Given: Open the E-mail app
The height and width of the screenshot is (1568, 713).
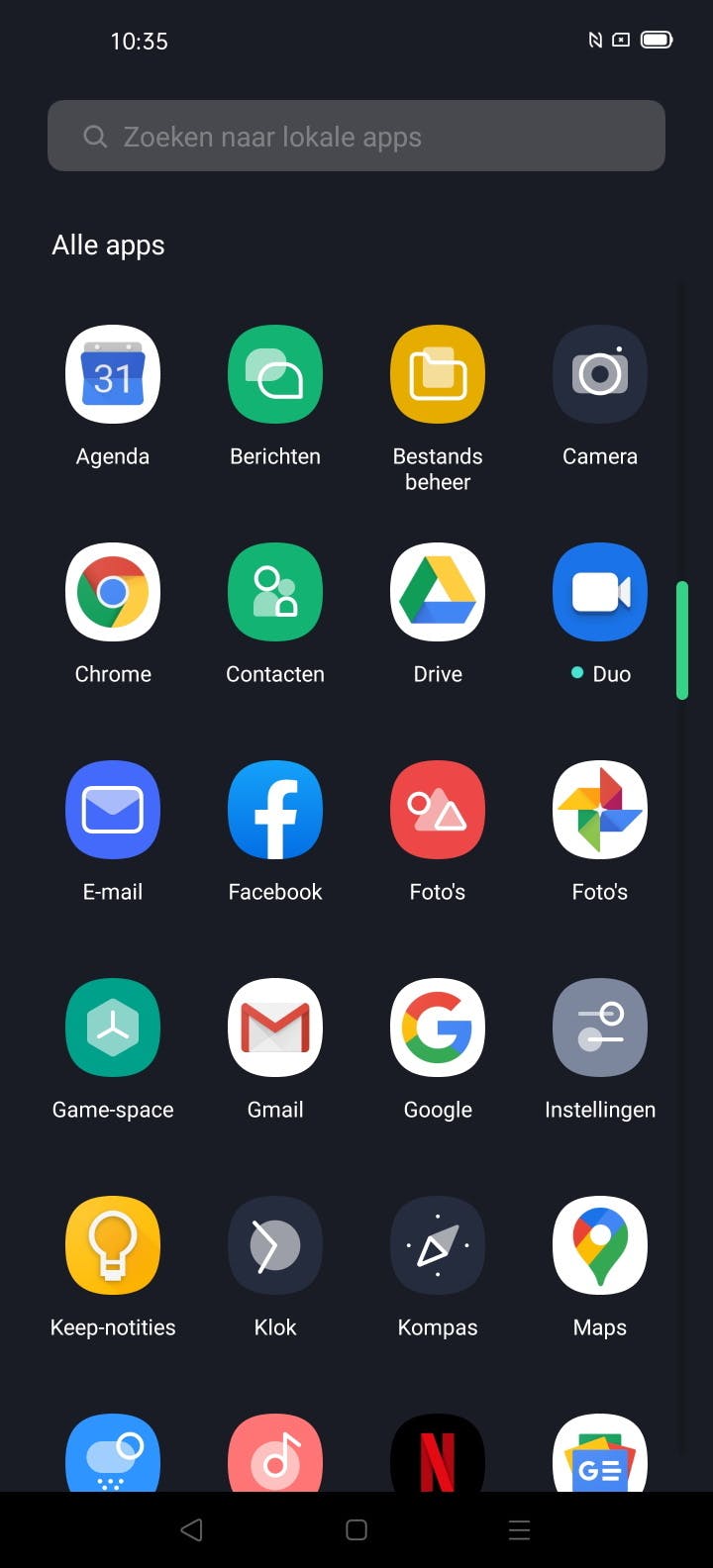Looking at the screenshot, I should pyautogui.click(x=113, y=810).
